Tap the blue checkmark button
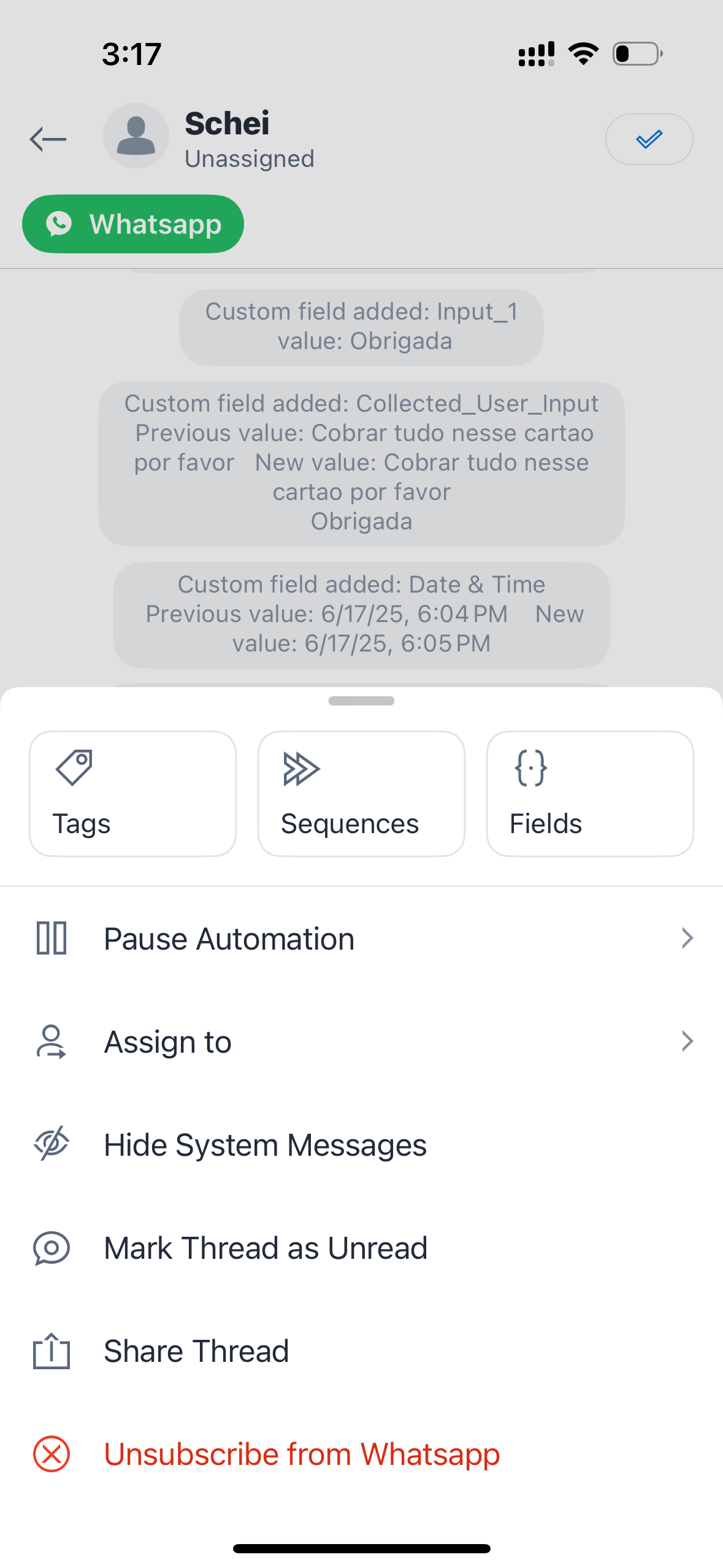This screenshot has width=723, height=1568. point(649,139)
